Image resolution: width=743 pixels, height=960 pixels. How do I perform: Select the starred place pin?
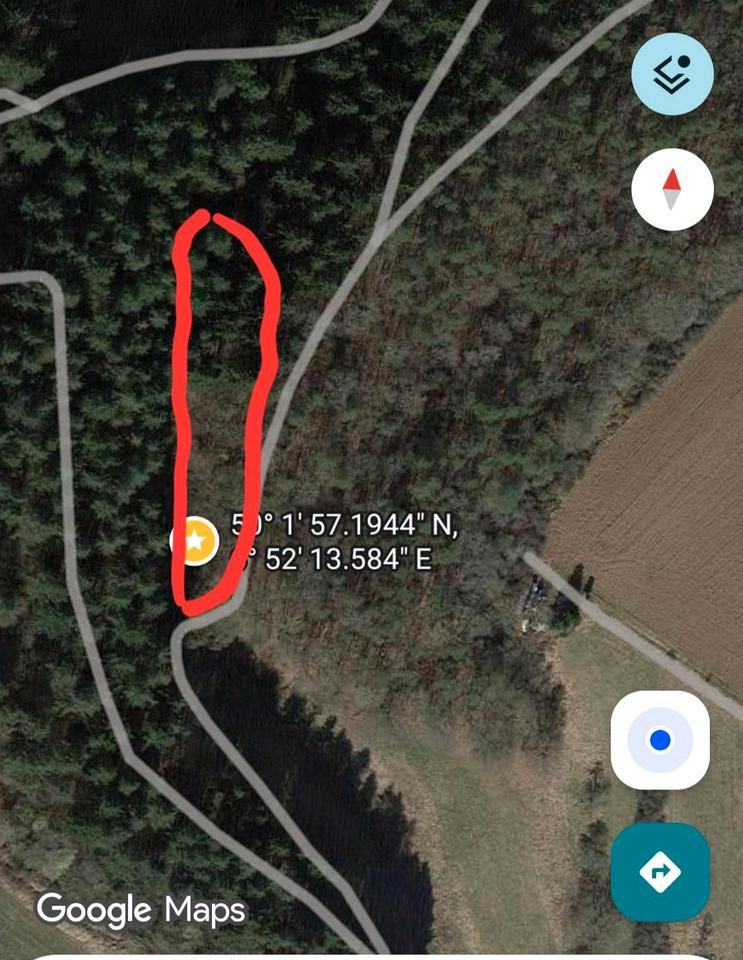tap(195, 541)
